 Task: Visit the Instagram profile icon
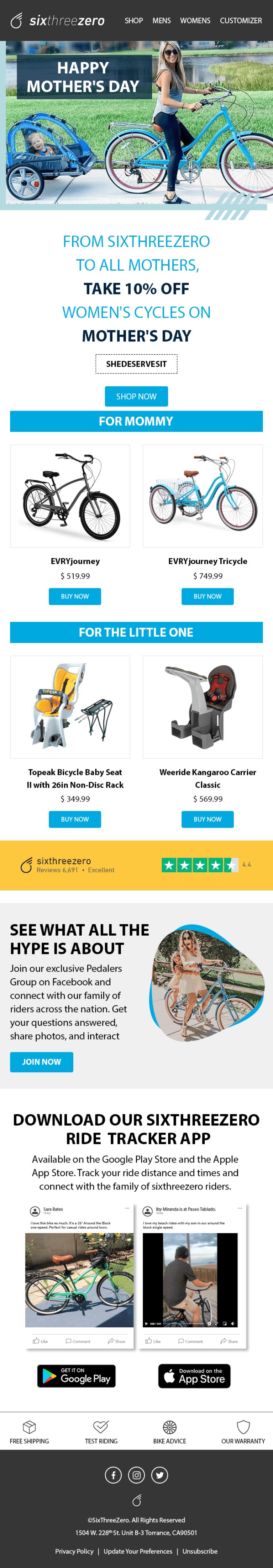(x=137, y=1475)
